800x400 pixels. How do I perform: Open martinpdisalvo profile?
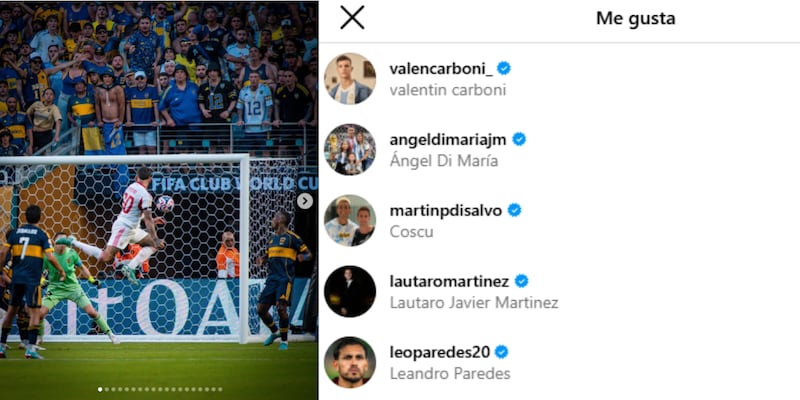(x=446, y=210)
